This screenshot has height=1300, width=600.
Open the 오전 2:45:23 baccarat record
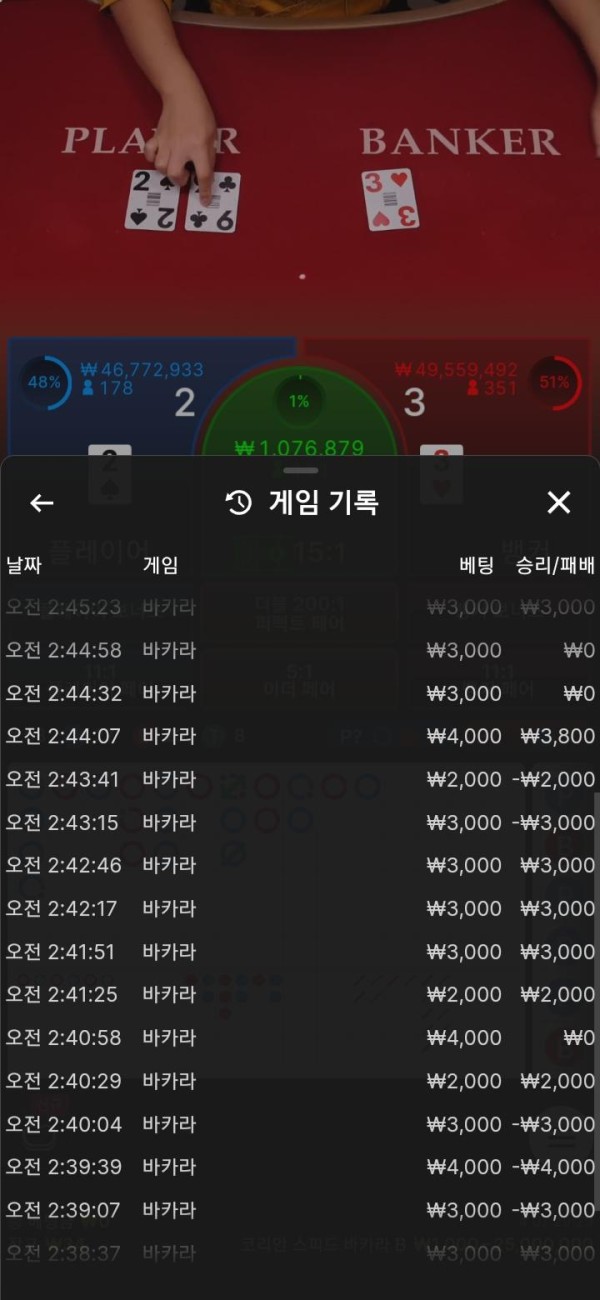pos(300,607)
